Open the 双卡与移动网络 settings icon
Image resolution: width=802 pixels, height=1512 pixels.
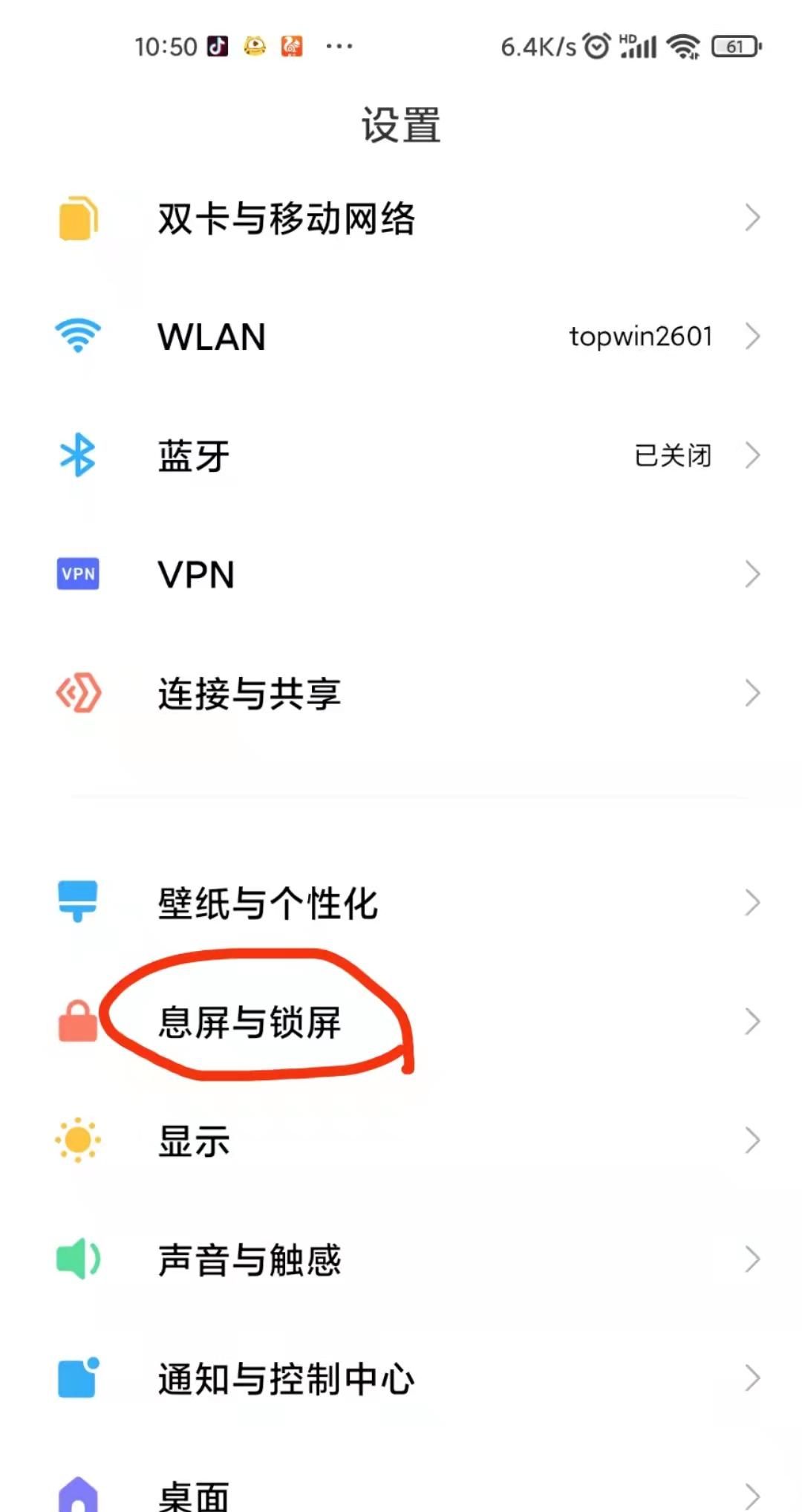pos(77,218)
